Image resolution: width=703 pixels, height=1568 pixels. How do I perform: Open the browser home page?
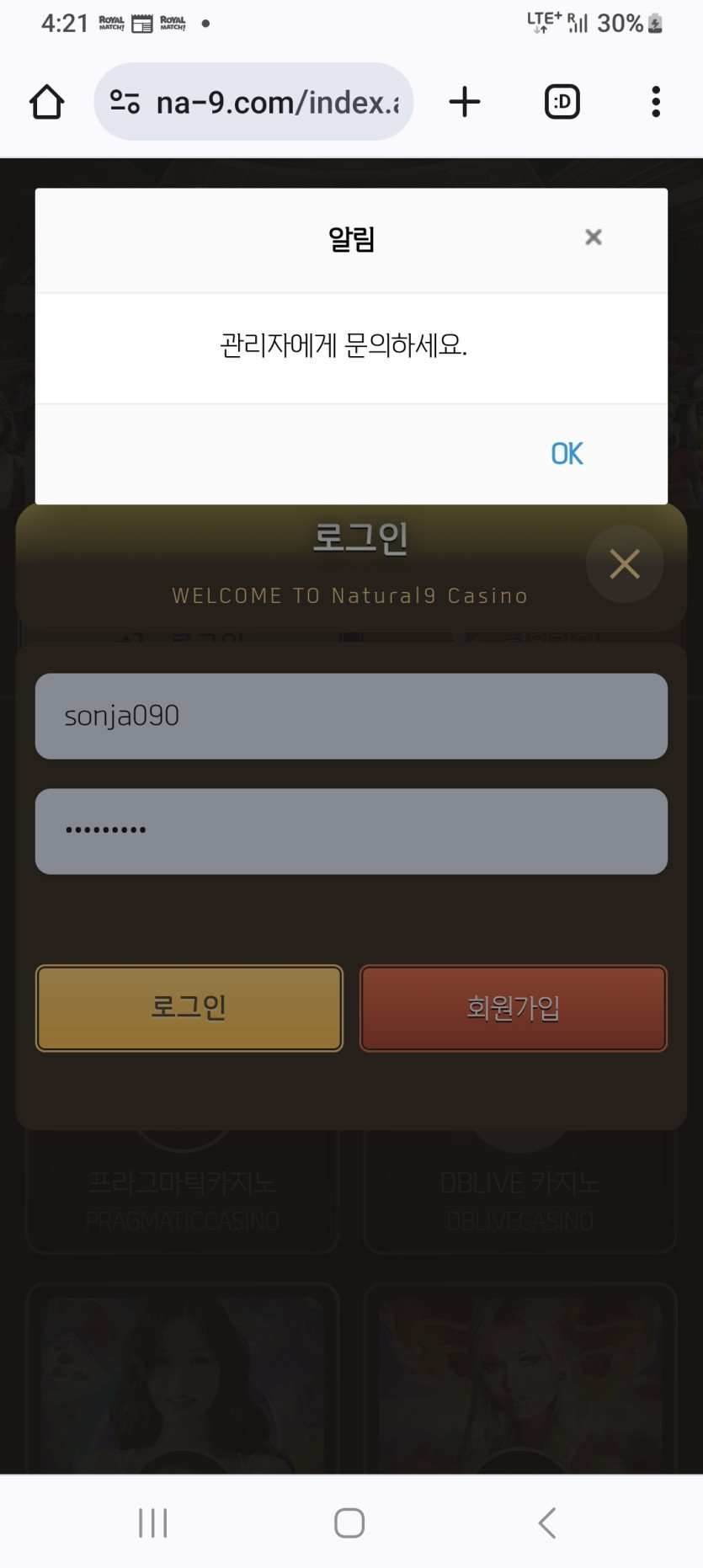coord(47,102)
